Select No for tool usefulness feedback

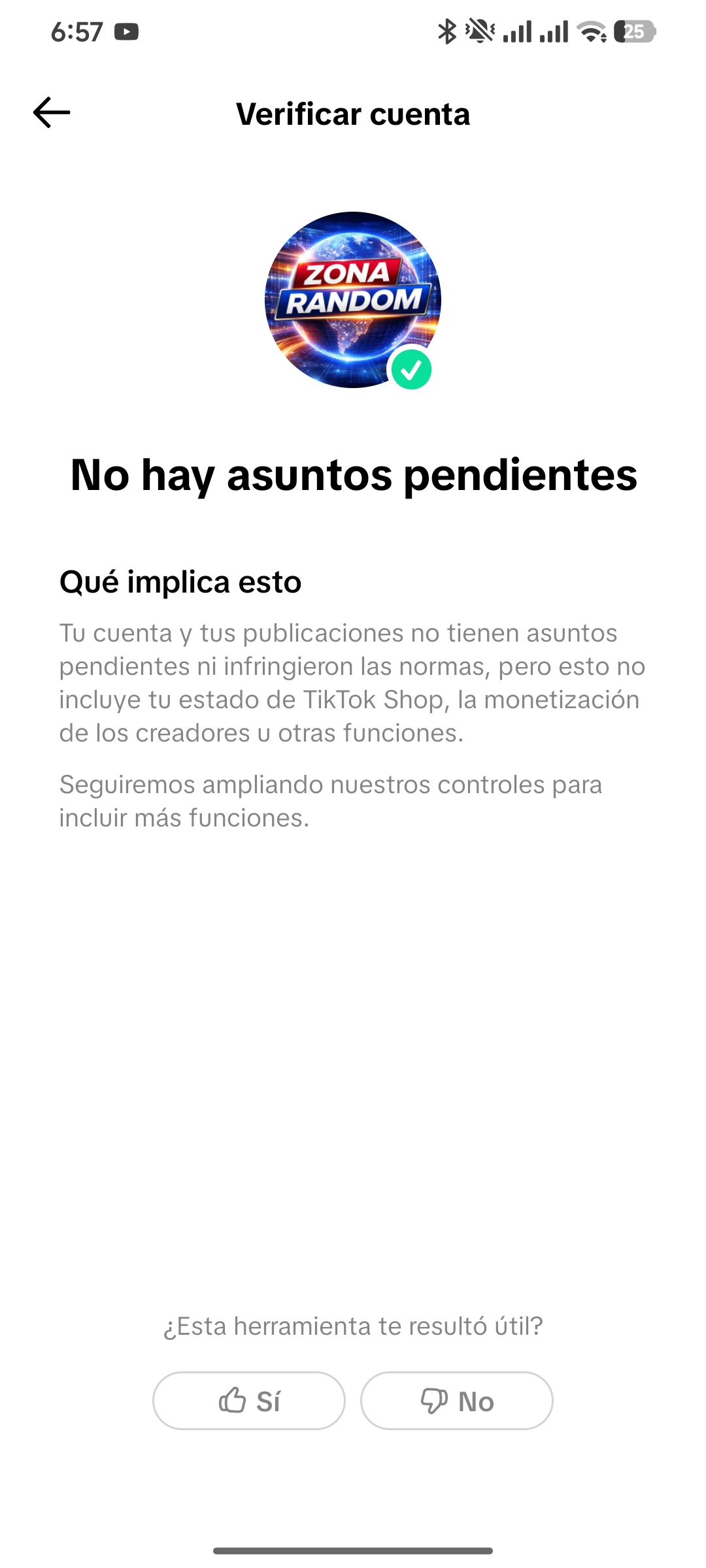457,1401
